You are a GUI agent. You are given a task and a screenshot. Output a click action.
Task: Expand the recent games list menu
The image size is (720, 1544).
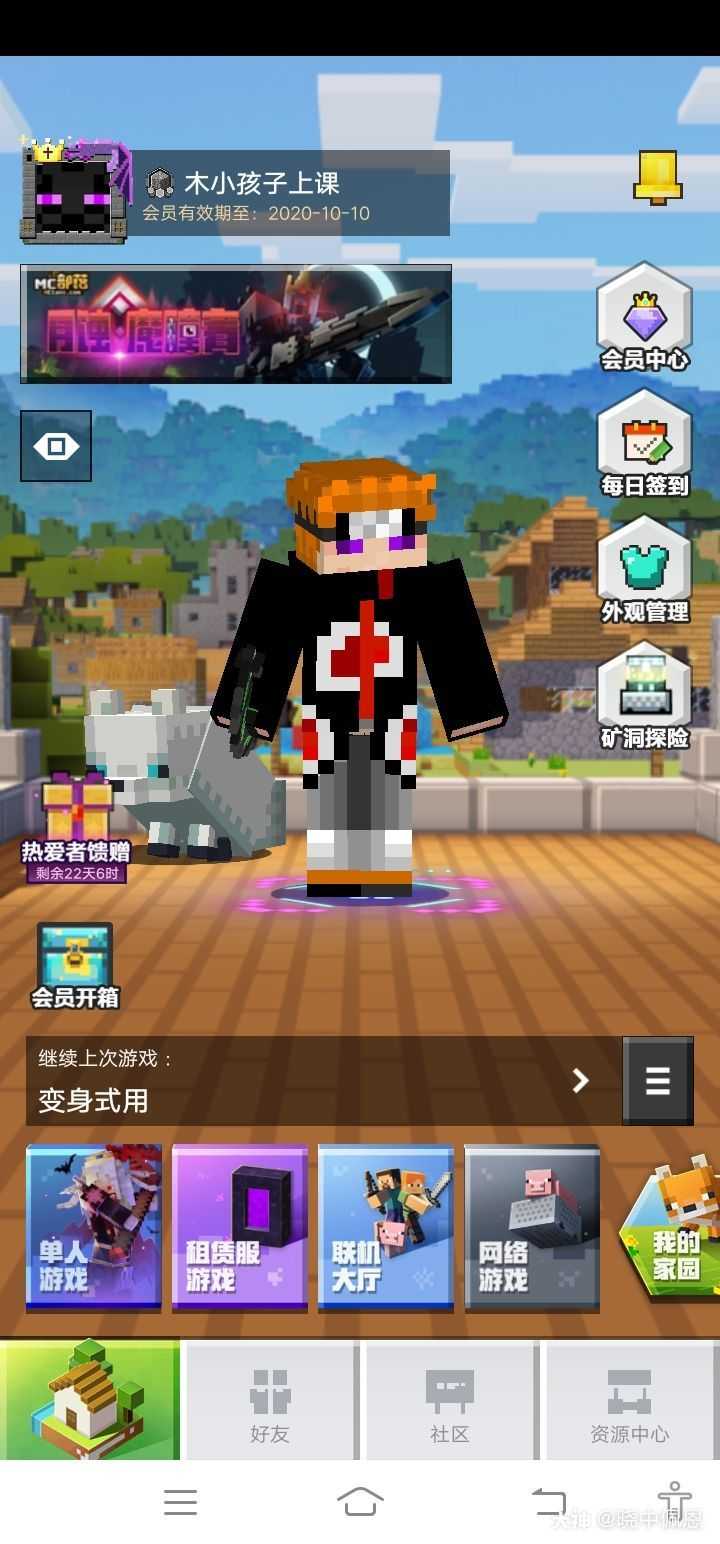coord(657,1081)
